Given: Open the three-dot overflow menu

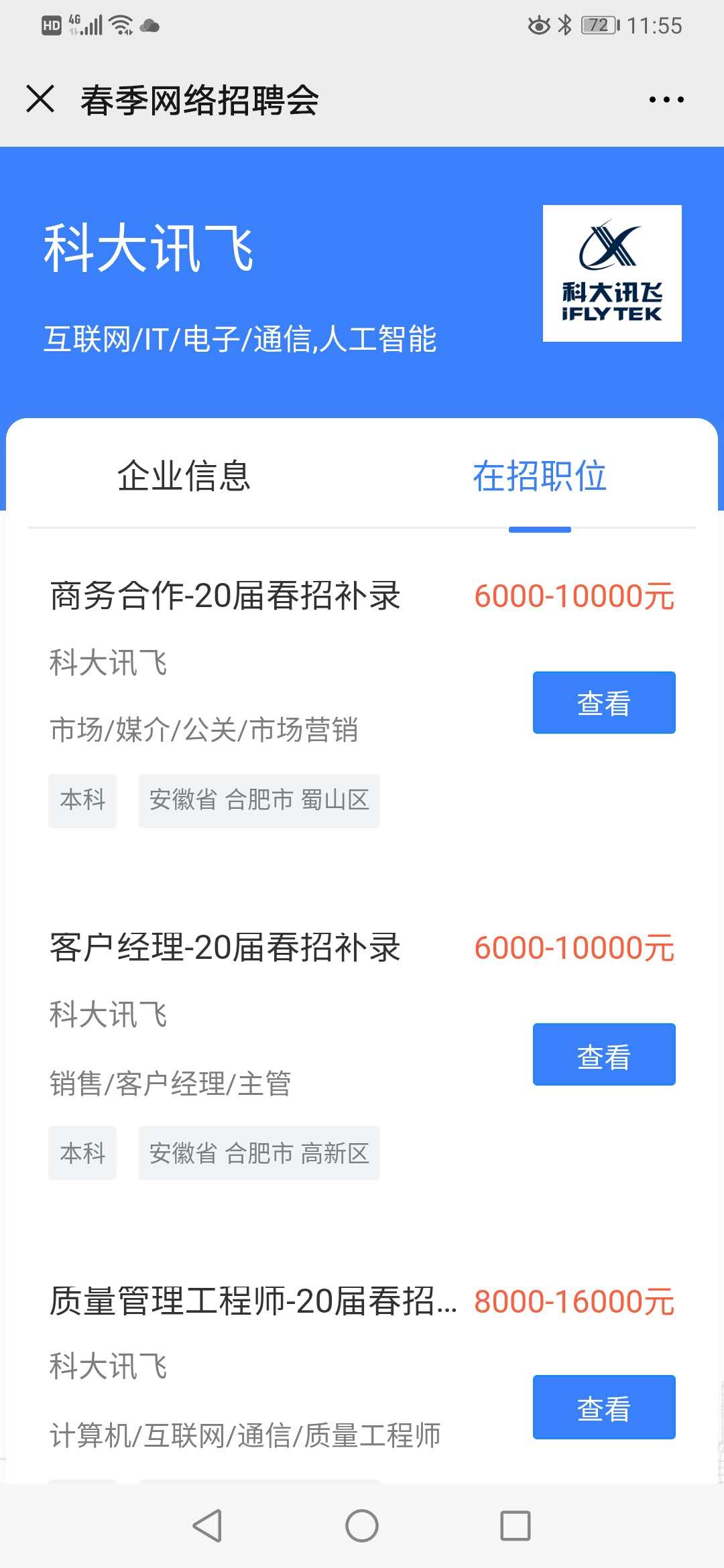Looking at the screenshot, I should pos(666,100).
